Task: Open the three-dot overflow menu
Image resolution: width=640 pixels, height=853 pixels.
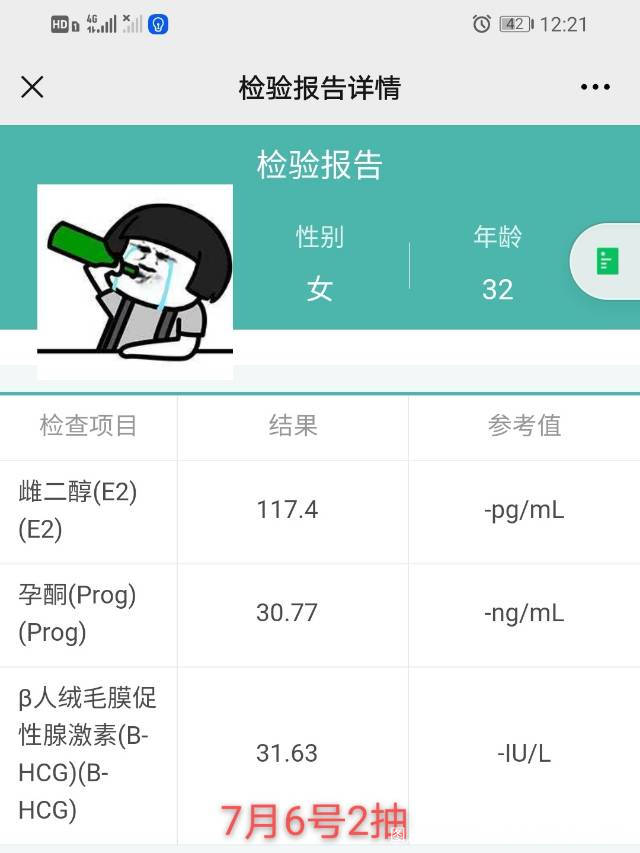Action: pyautogui.click(x=595, y=87)
